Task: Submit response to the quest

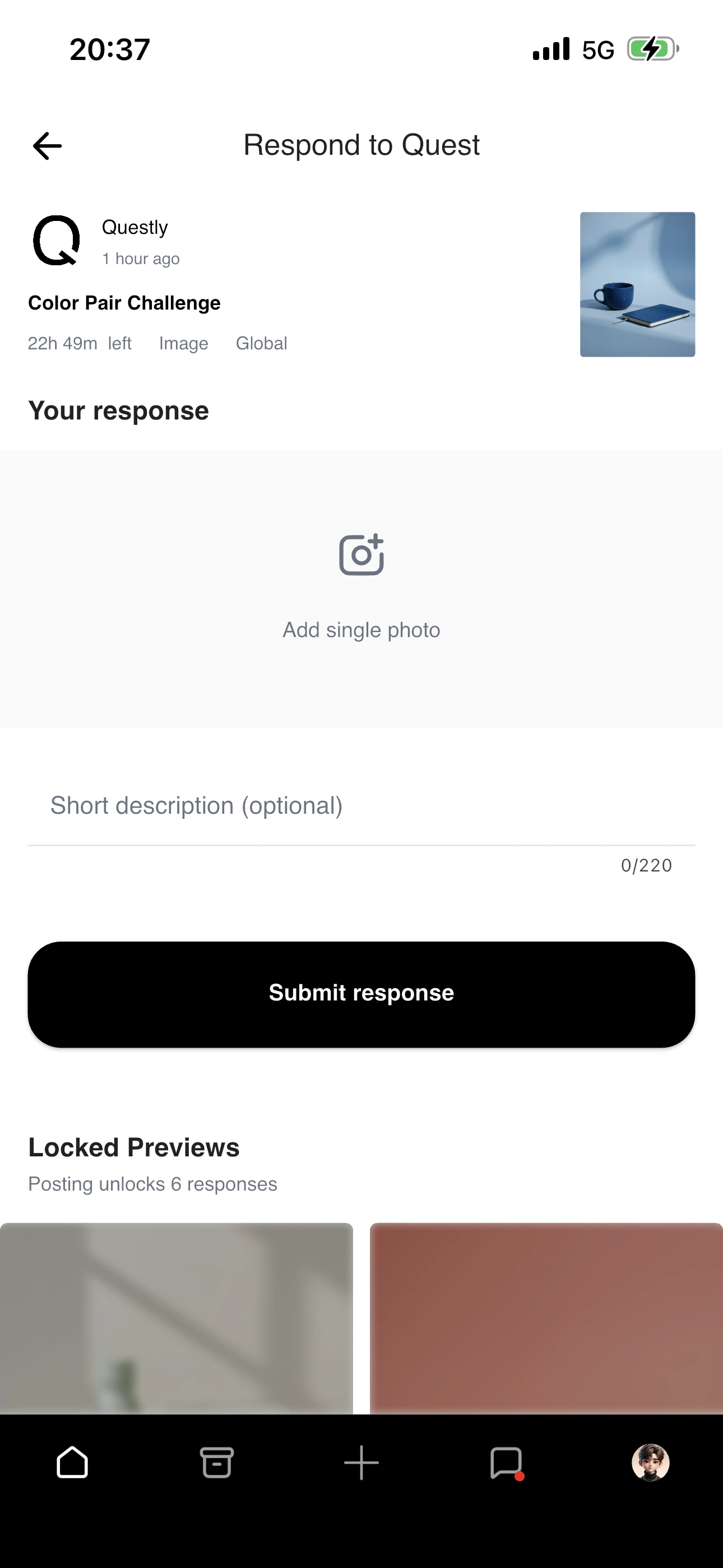Action: click(x=361, y=994)
